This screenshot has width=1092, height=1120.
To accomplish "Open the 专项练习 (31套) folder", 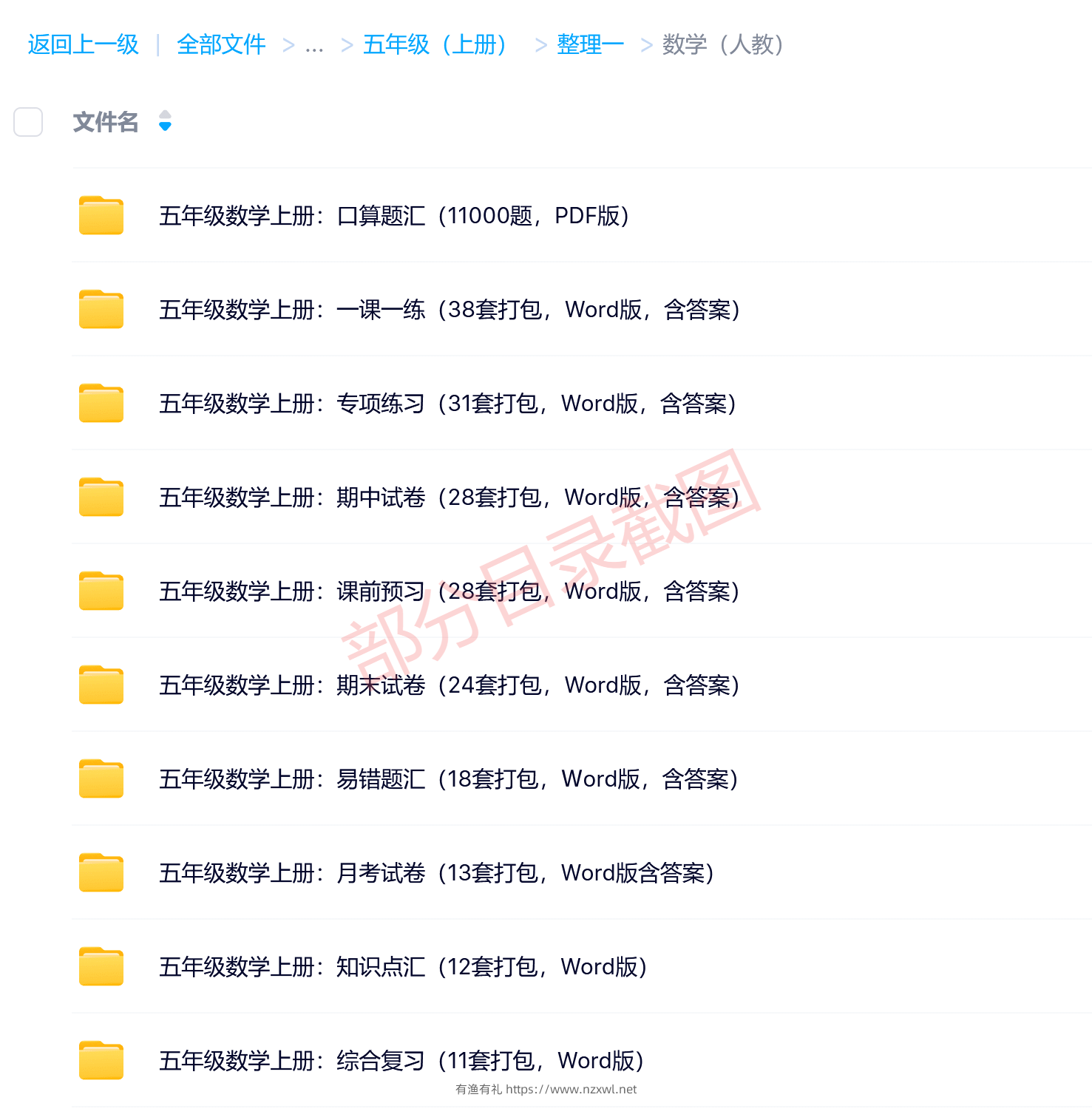I will 447,404.
